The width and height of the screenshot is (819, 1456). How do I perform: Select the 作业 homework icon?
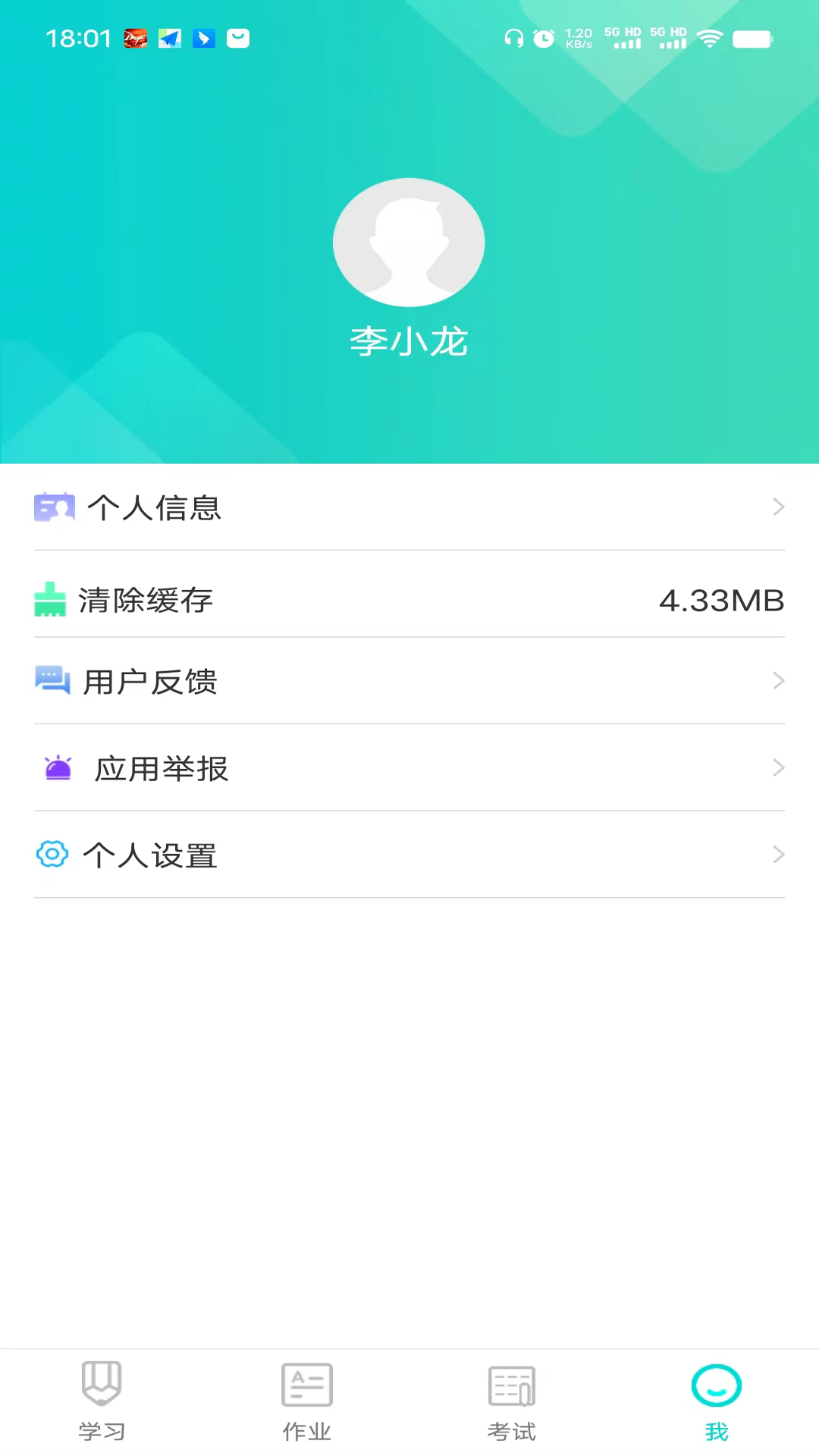click(x=306, y=1384)
